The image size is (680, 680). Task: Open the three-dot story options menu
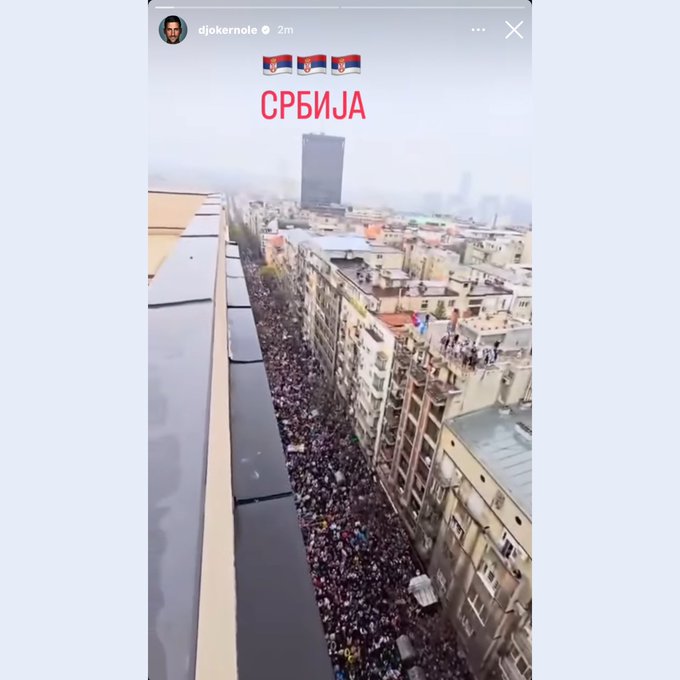pos(478,30)
